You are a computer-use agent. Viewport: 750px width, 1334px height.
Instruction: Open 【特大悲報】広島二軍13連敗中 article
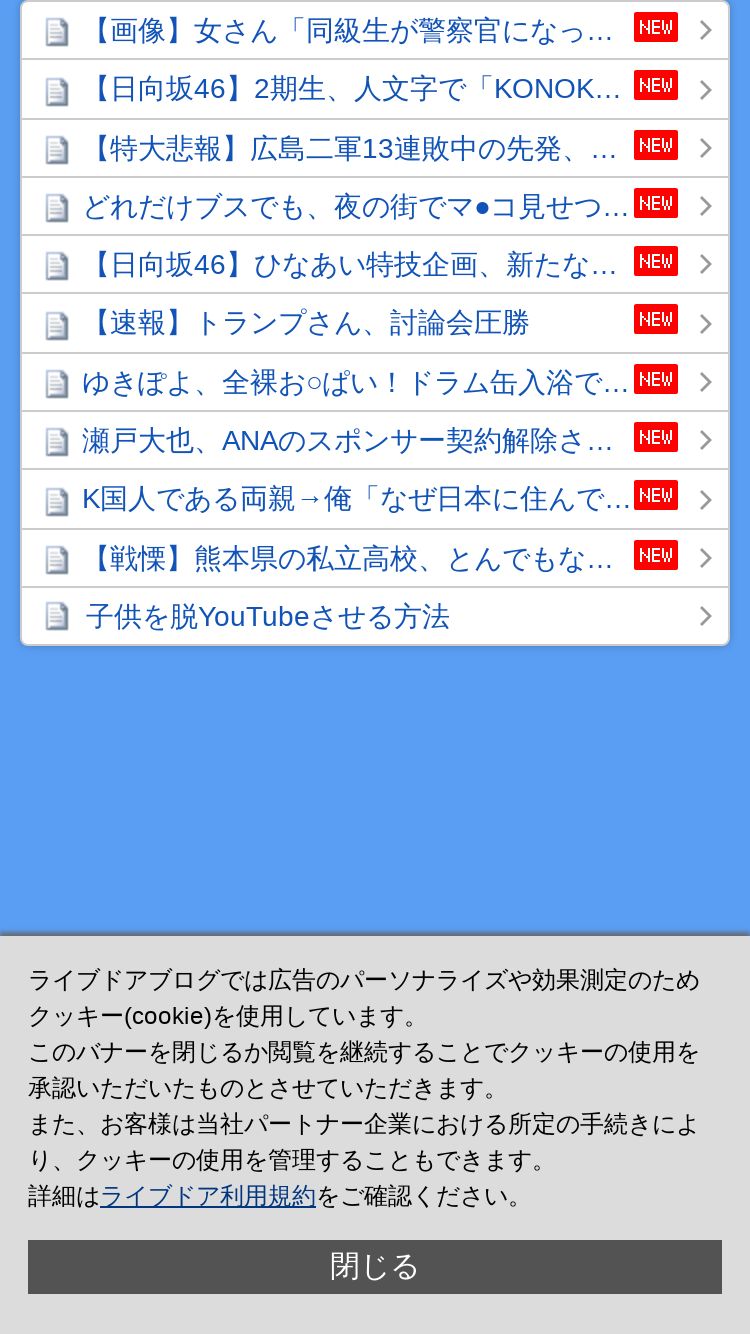[375, 148]
